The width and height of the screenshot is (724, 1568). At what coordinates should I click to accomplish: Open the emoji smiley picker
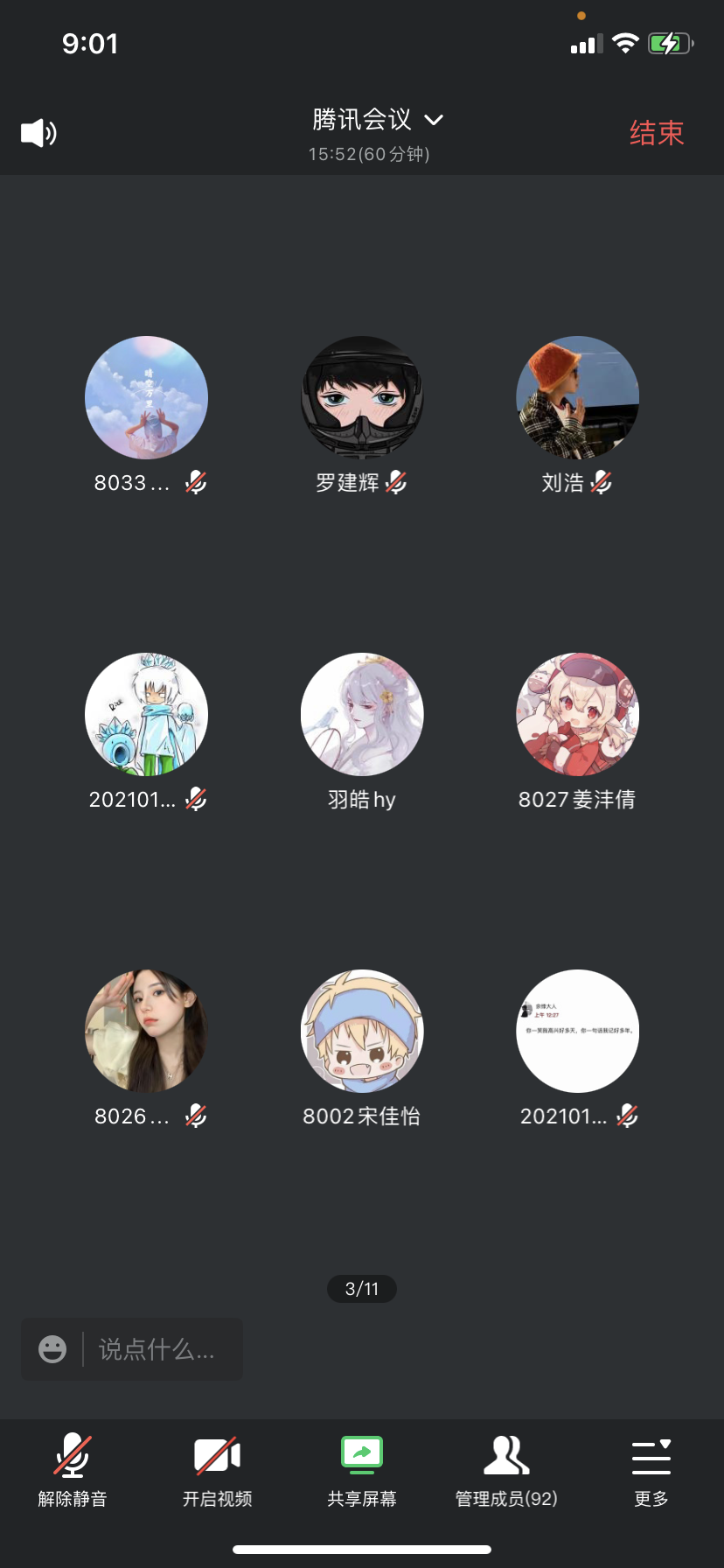tap(52, 1349)
